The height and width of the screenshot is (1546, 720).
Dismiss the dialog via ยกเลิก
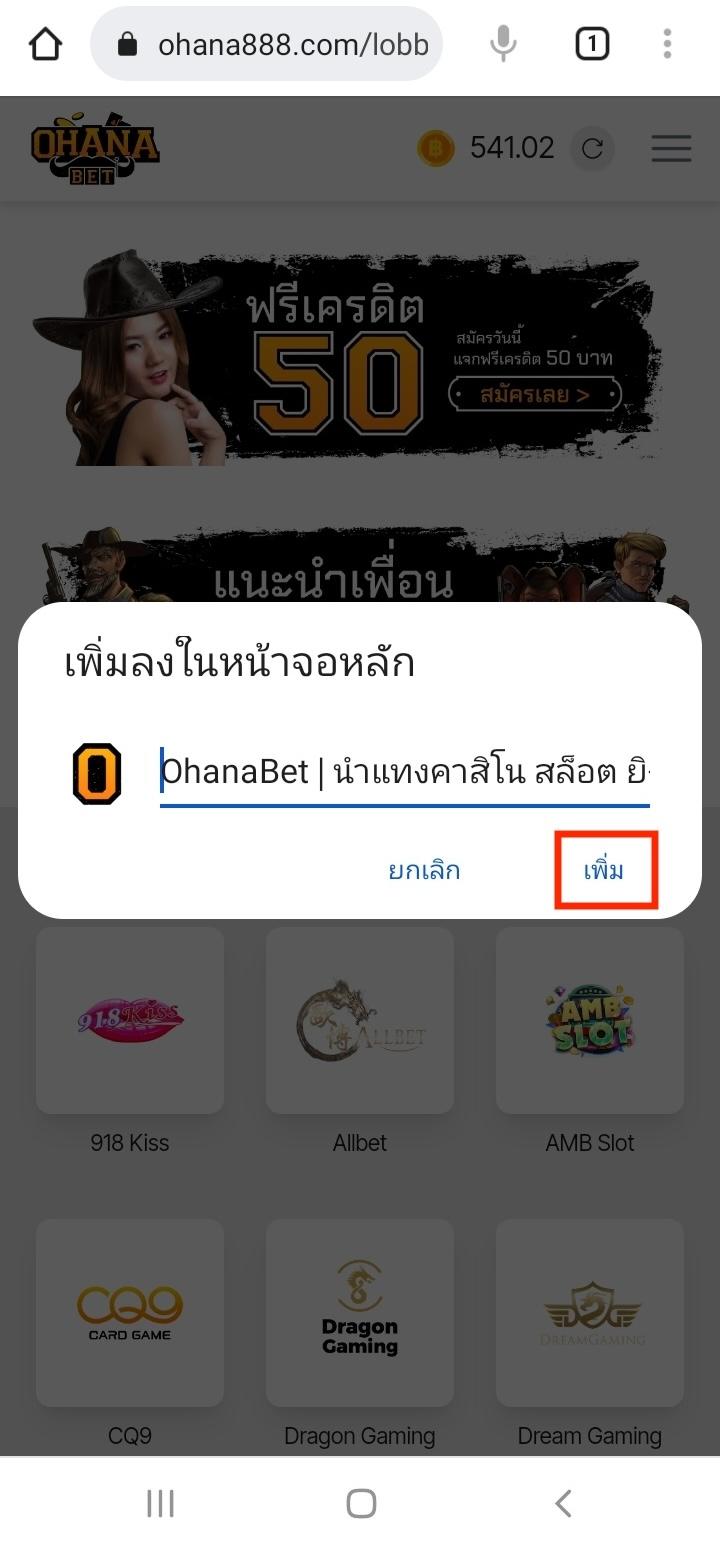(424, 870)
